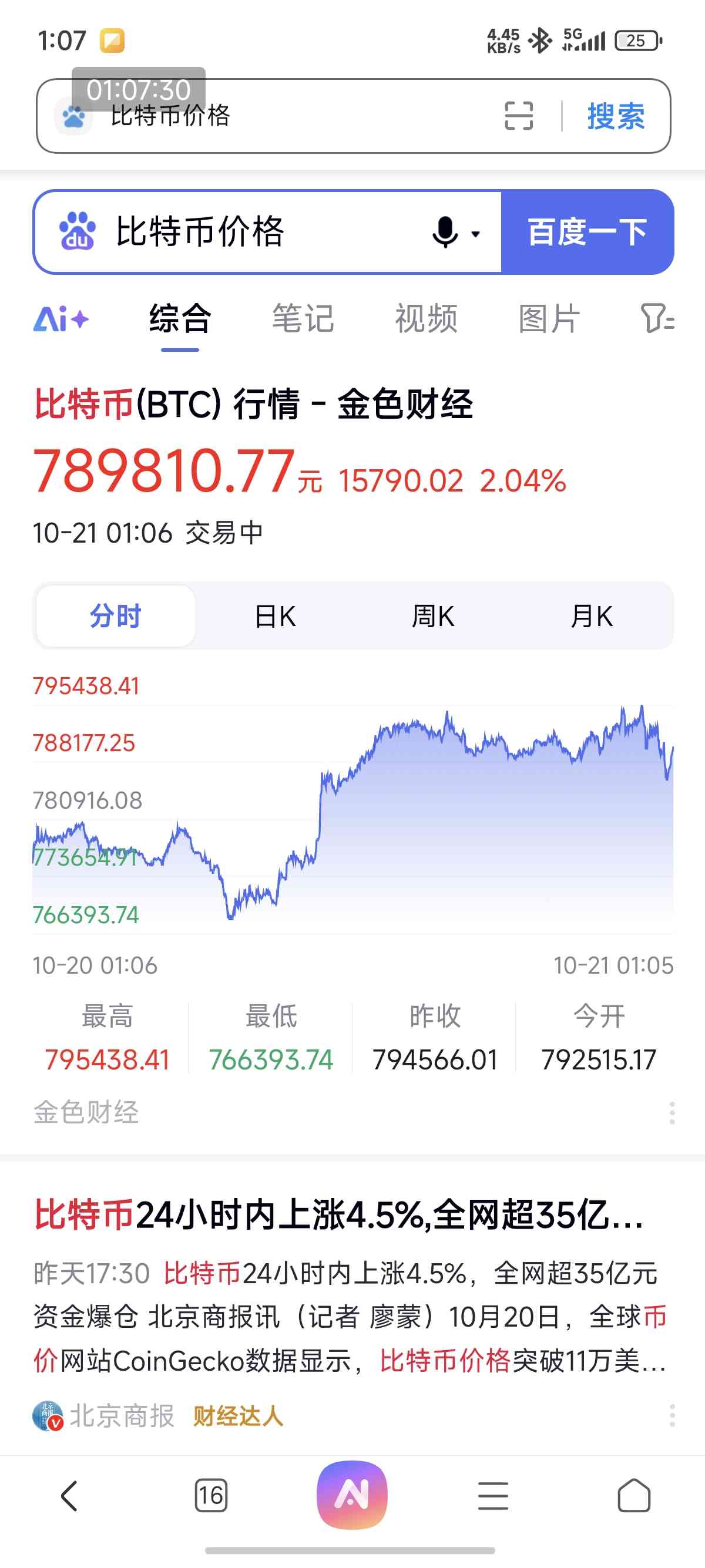The width and height of the screenshot is (705, 1568).
Task: Open the browser menu with three lines
Action: coord(492,1496)
